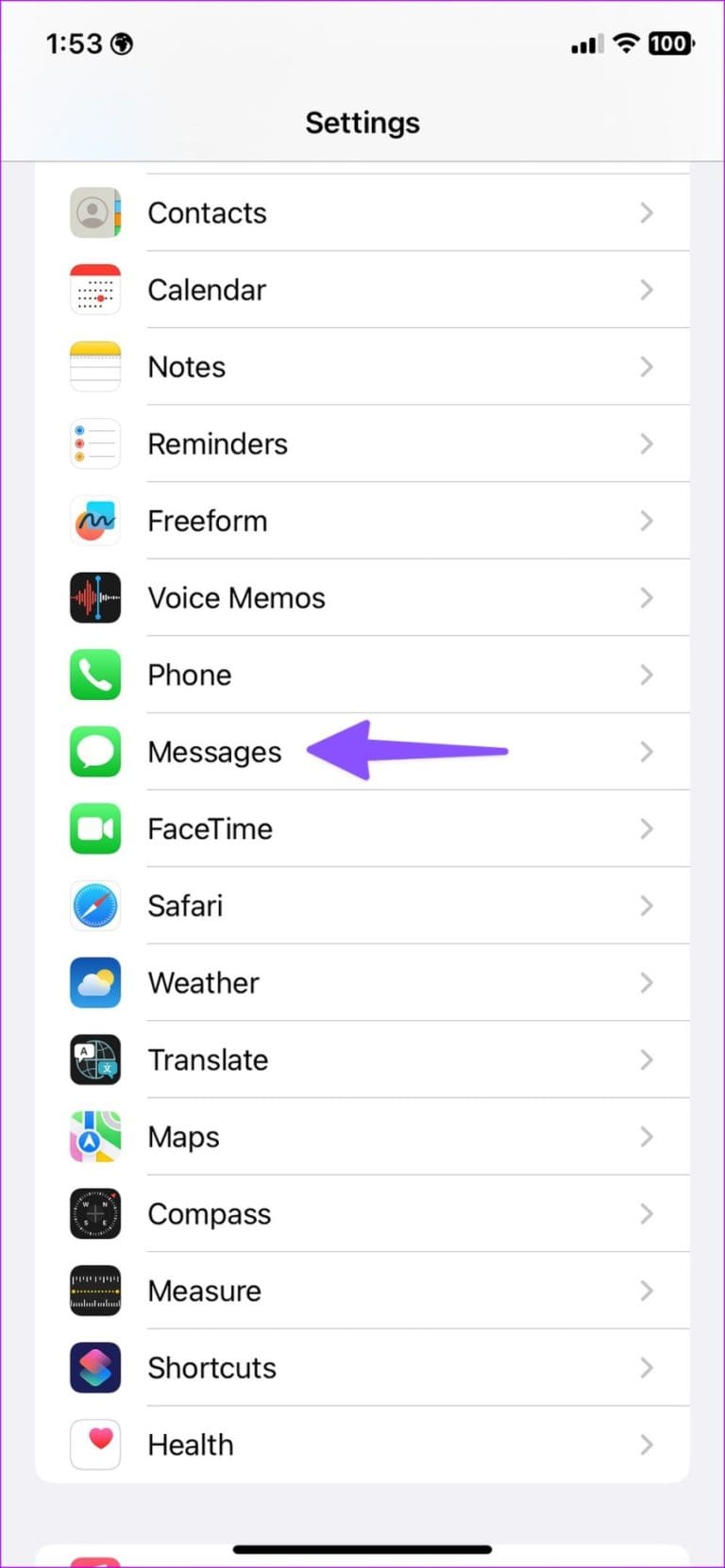
Task: Open Maps settings using its chevron
Action: pyautogui.click(x=647, y=1137)
